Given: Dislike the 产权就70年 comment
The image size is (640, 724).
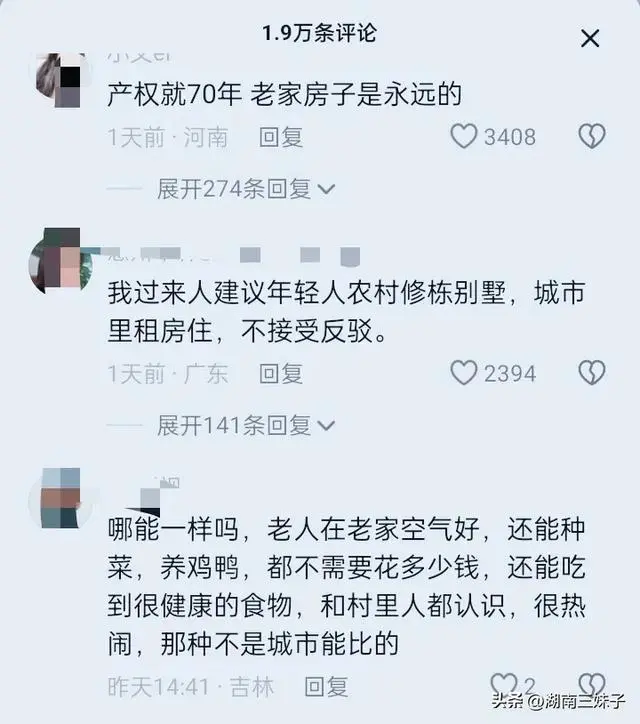Looking at the screenshot, I should (x=592, y=137).
